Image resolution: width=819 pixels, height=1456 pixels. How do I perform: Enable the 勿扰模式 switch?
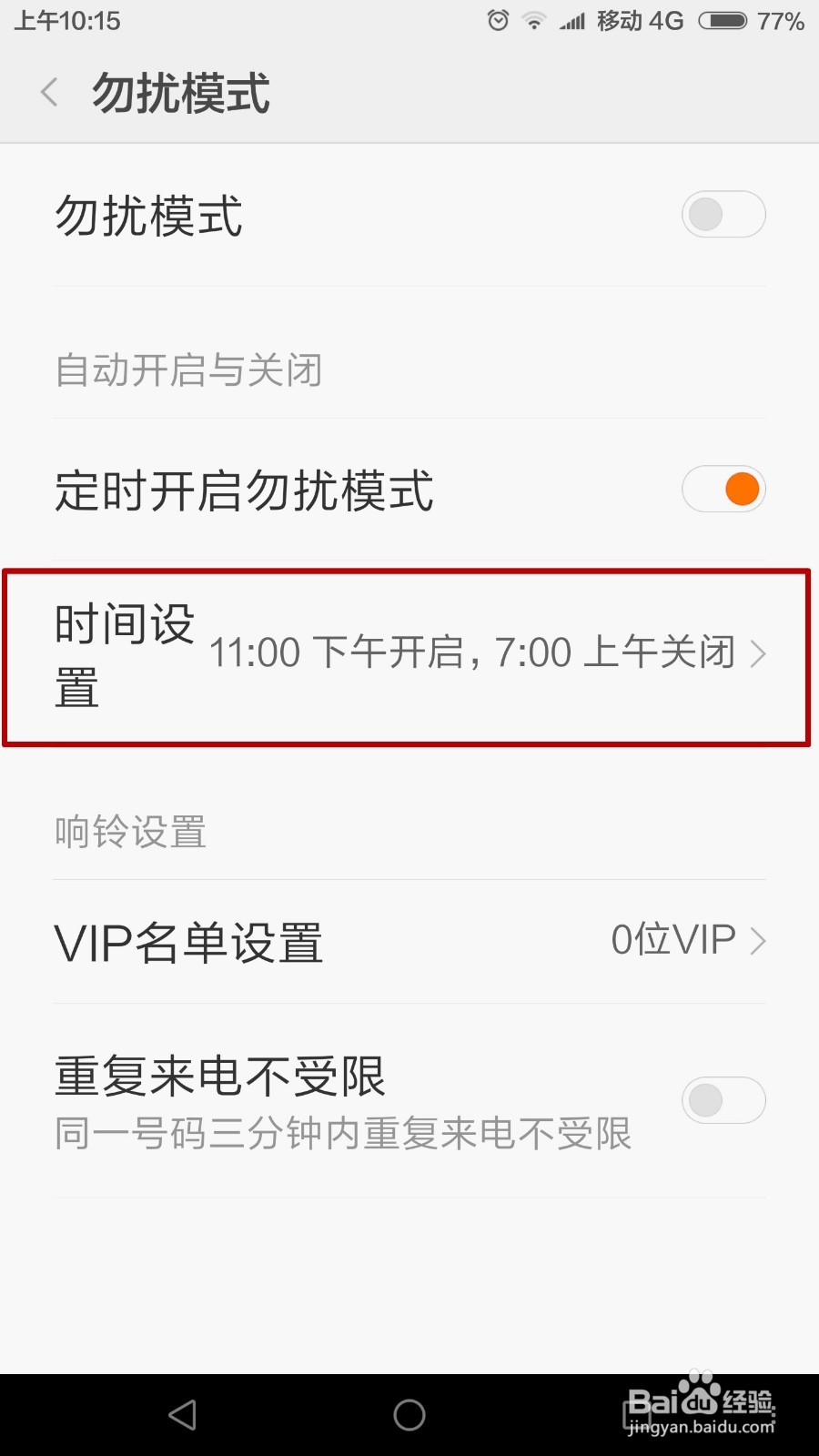click(723, 215)
